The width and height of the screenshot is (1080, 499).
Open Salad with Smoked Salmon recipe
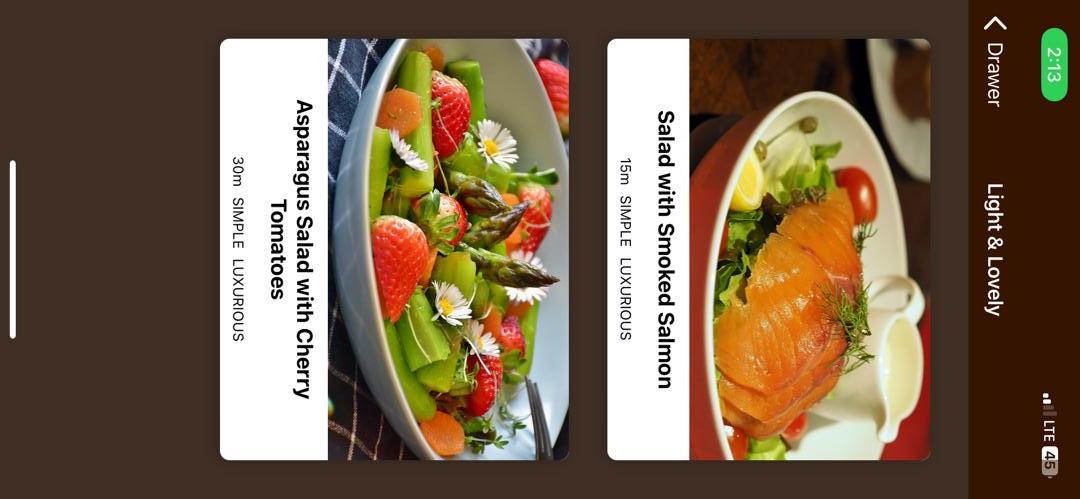tap(768, 249)
